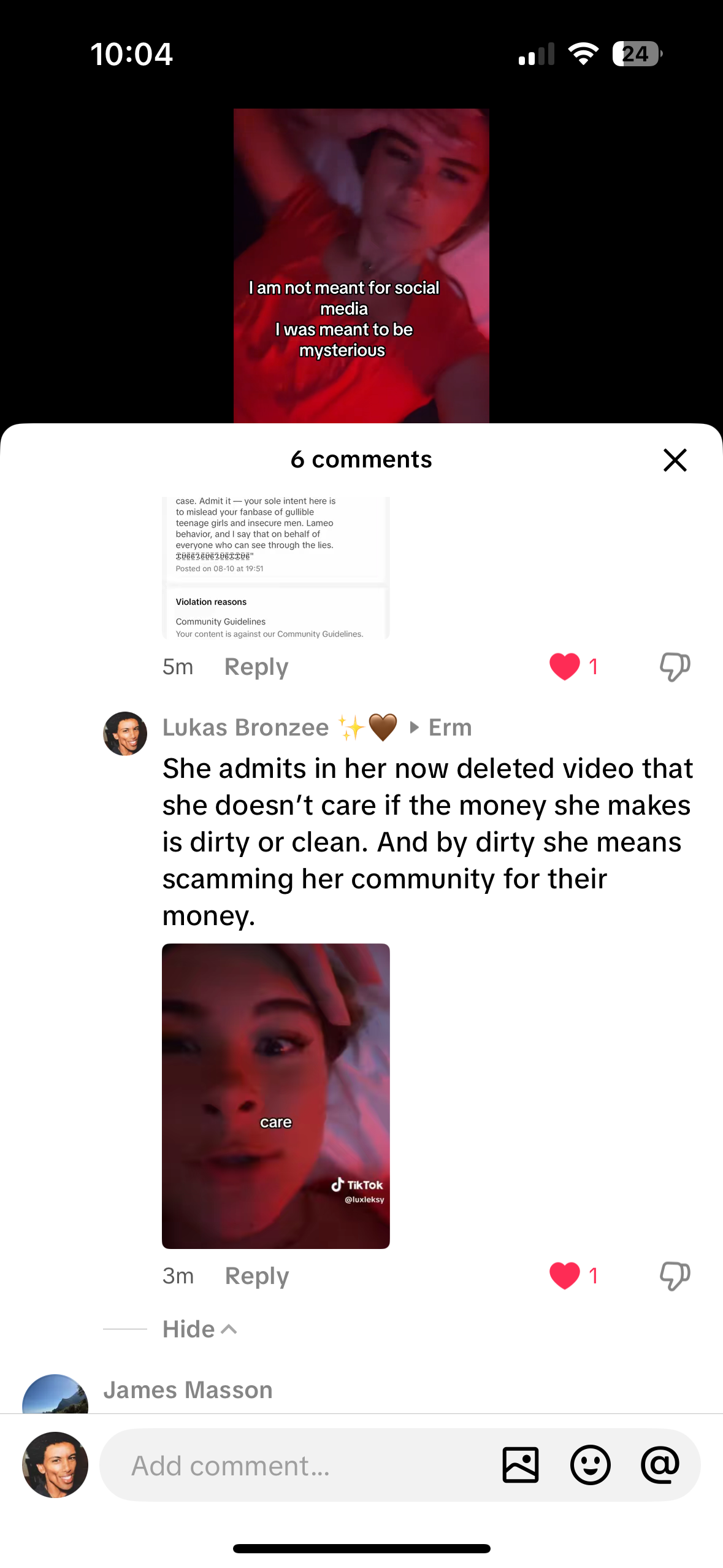
Task: Close the comments panel
Action: (x=675, y=460)
